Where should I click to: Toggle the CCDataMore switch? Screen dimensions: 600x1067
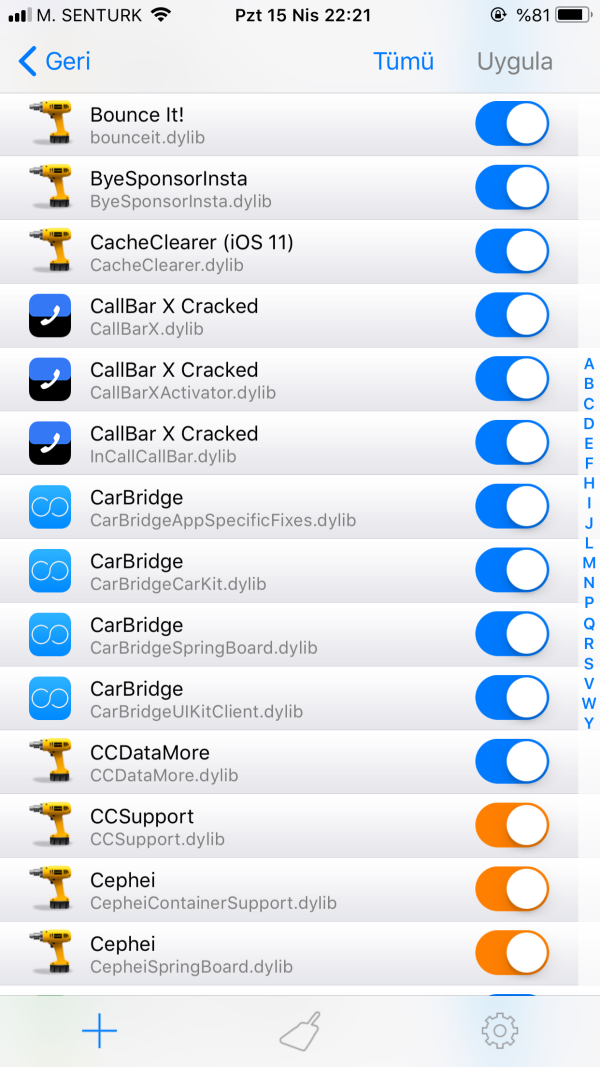(x=512, y=763)
